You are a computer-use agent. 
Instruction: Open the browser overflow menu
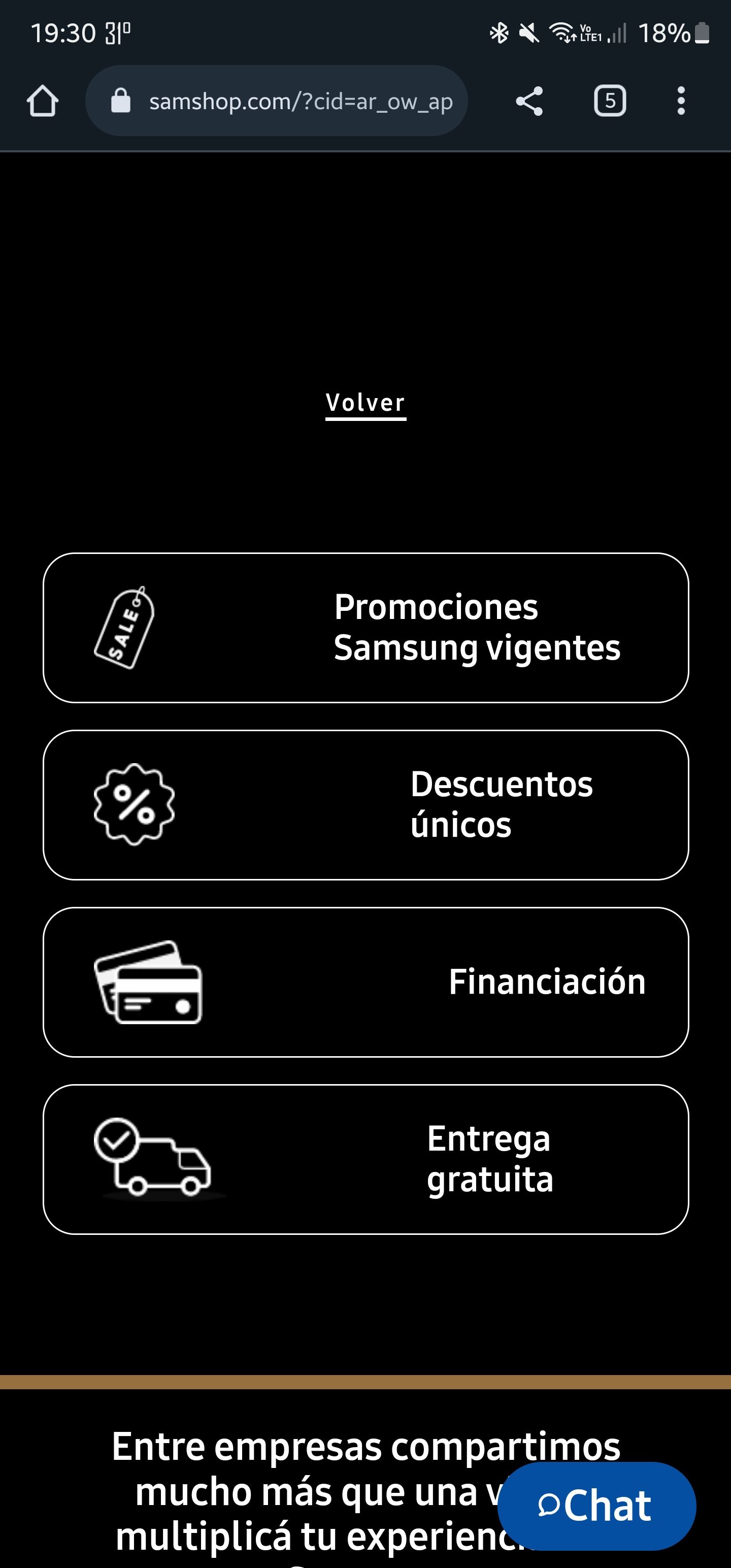click(680, 101)
